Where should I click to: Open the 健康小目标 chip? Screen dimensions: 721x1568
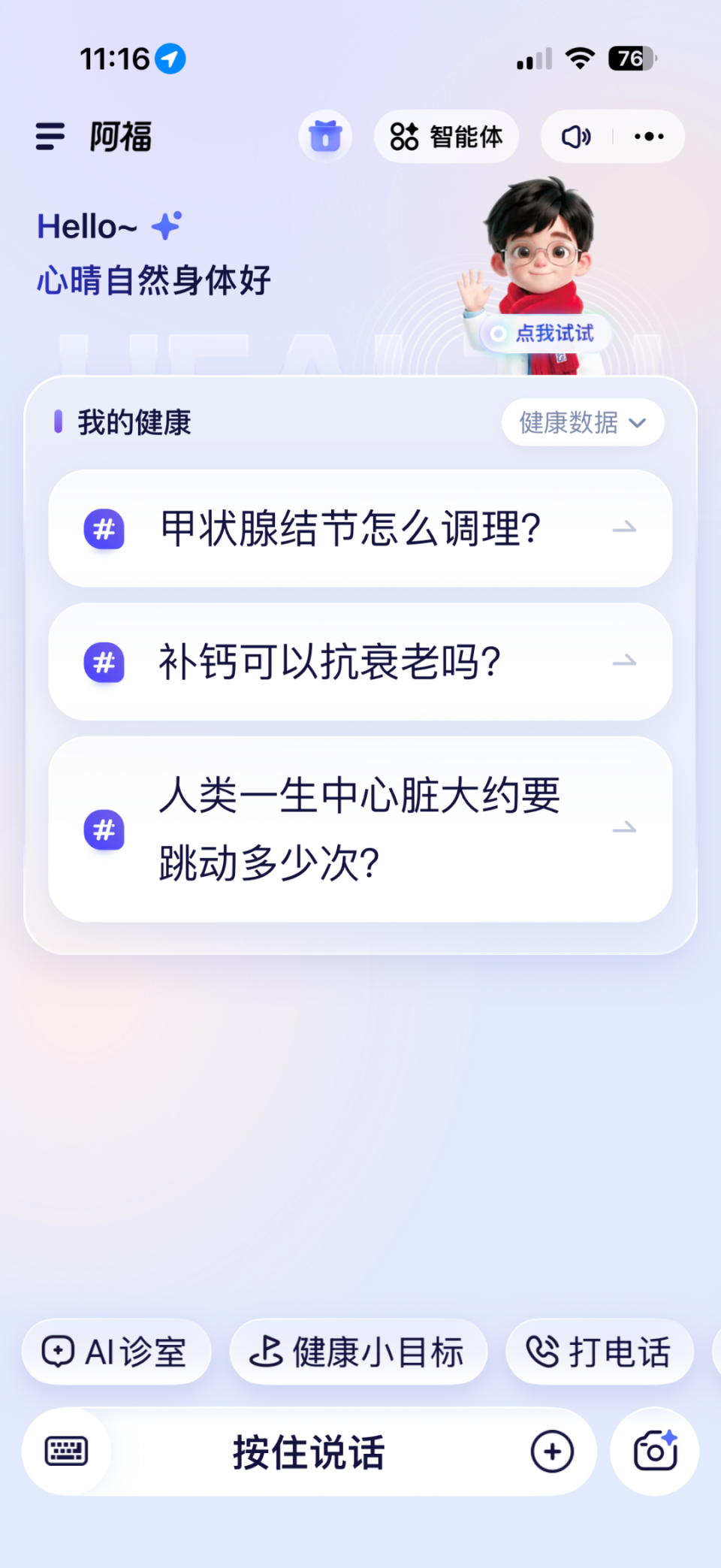(358, 1352)
